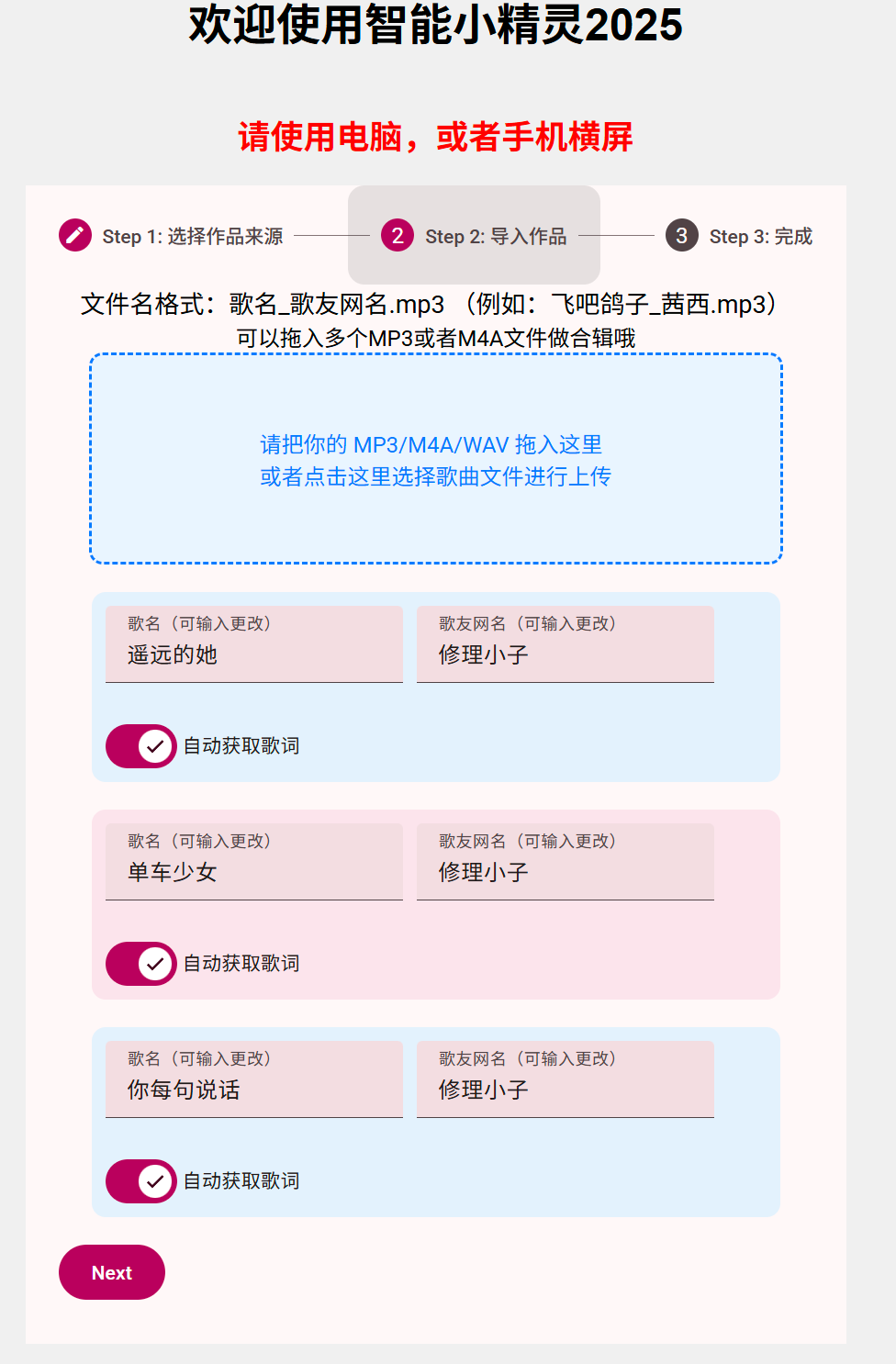This screenshot has height=1364, width=896.
Task: Edit the song name field 你每句说话
Action: click(253, 1090)
